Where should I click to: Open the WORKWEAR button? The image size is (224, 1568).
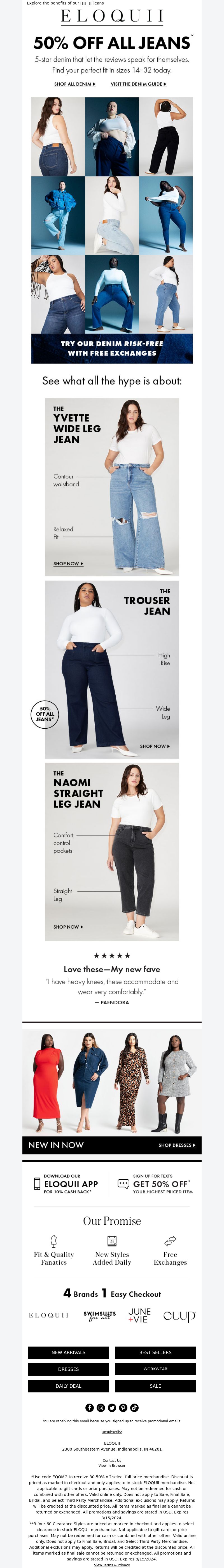(155, 1369)
